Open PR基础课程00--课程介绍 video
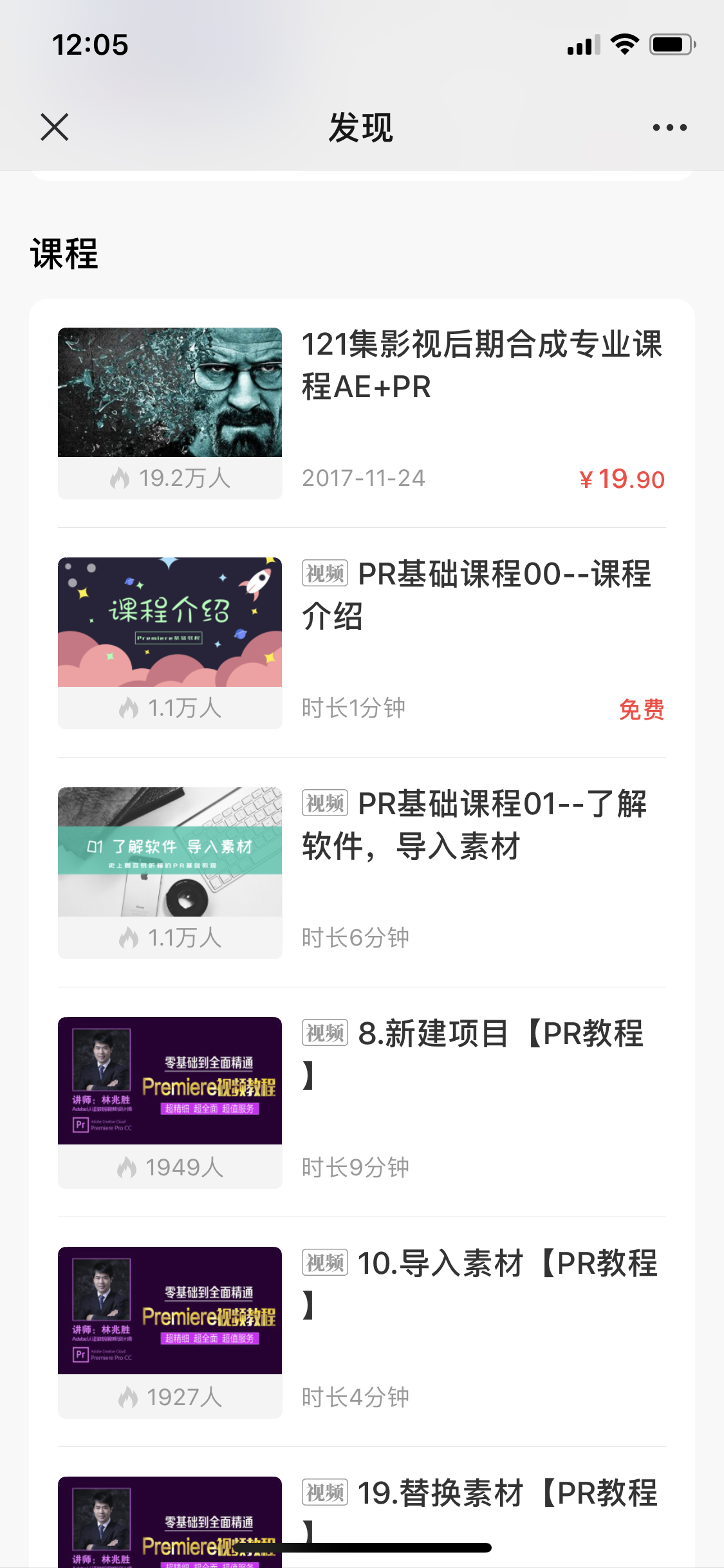This screenshot has height=1568, width=724. point(476,595)
